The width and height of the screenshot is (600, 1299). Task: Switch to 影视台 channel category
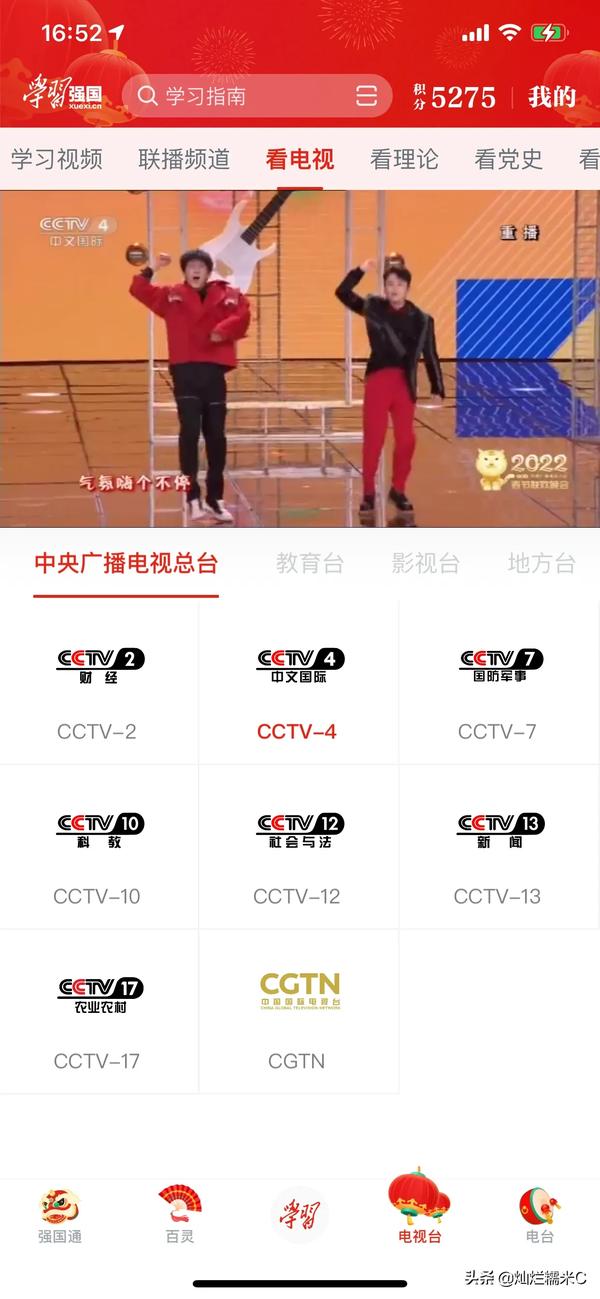pos(426,564)
